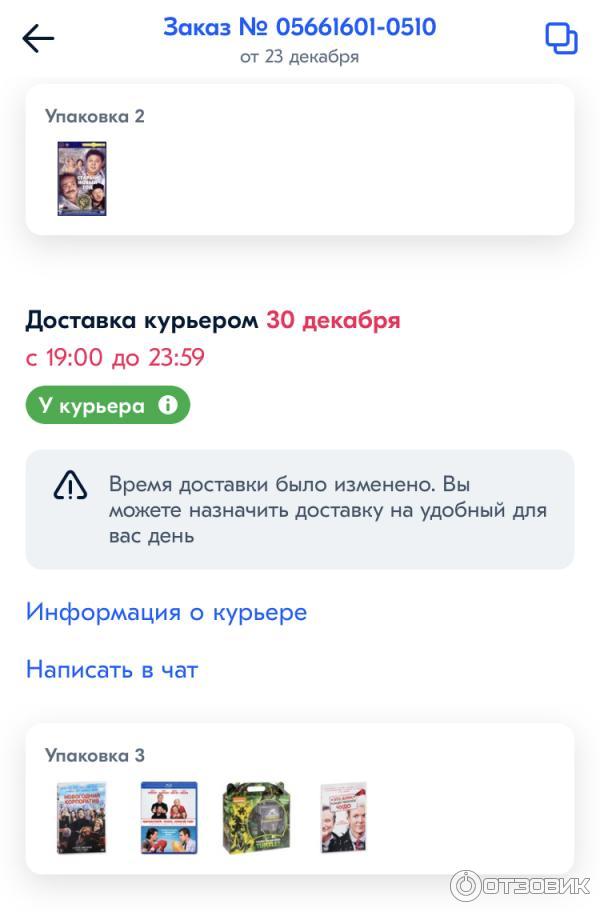Open the Новогодний корпоратив cover in Упаковка 3
Screen dimensions: 600x912
(82, 818)
